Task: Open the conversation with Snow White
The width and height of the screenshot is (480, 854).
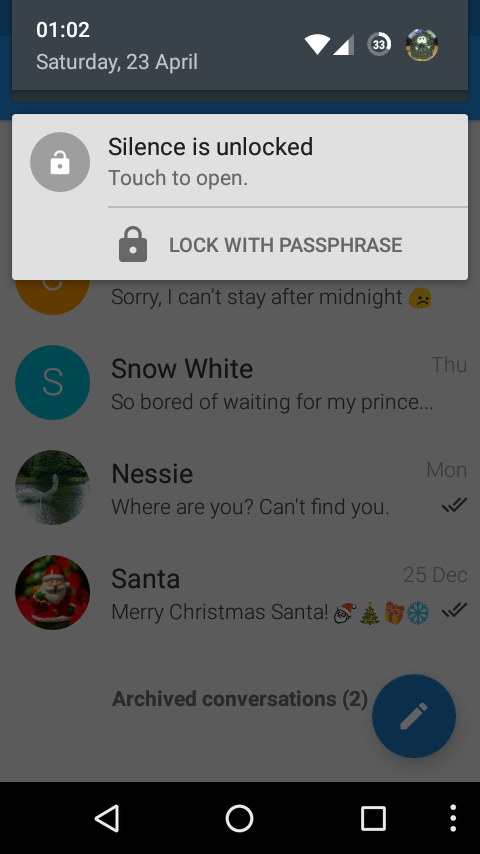Action: pos(240,383)
